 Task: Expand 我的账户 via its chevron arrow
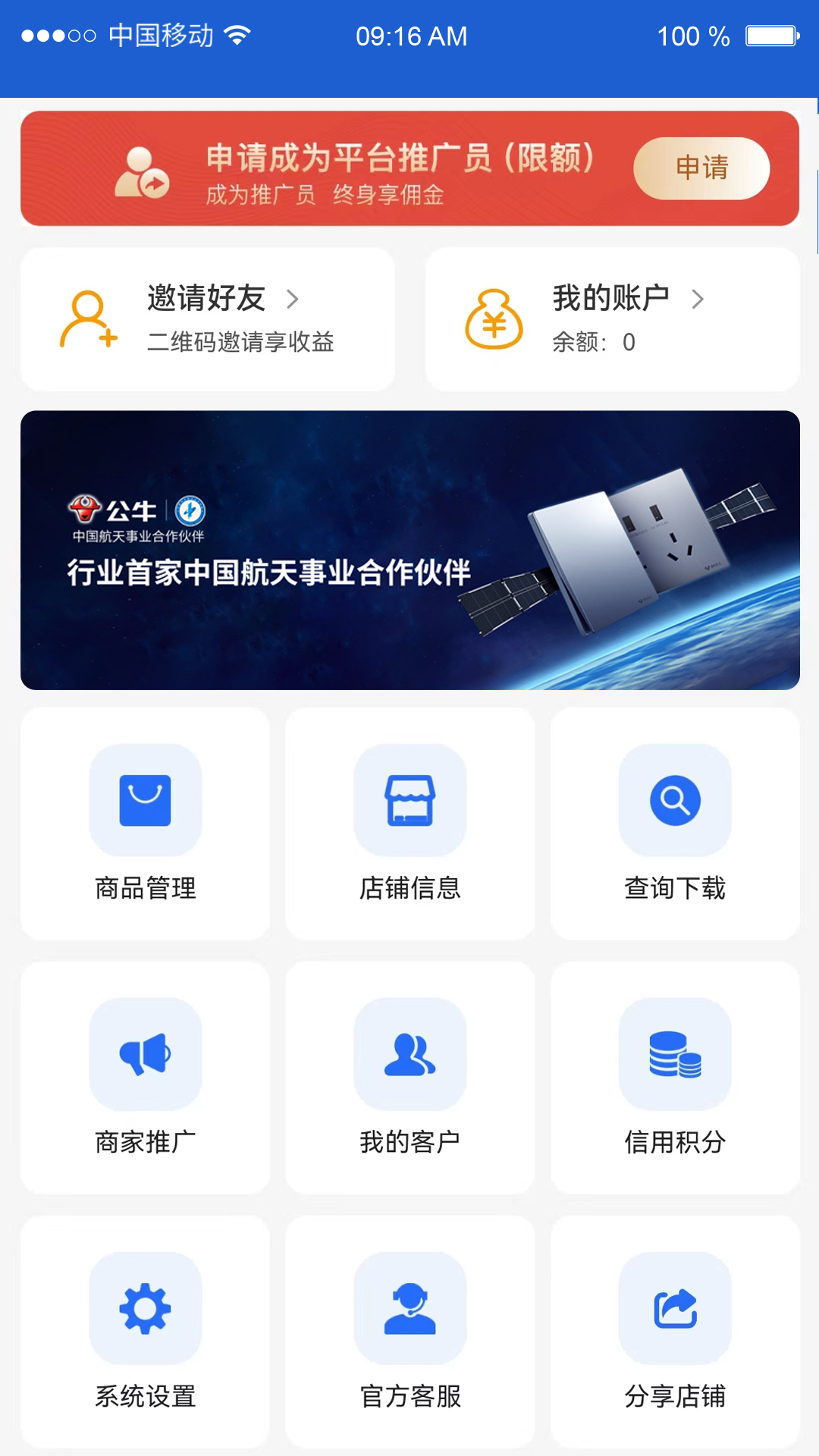click(x=699, y=300)
